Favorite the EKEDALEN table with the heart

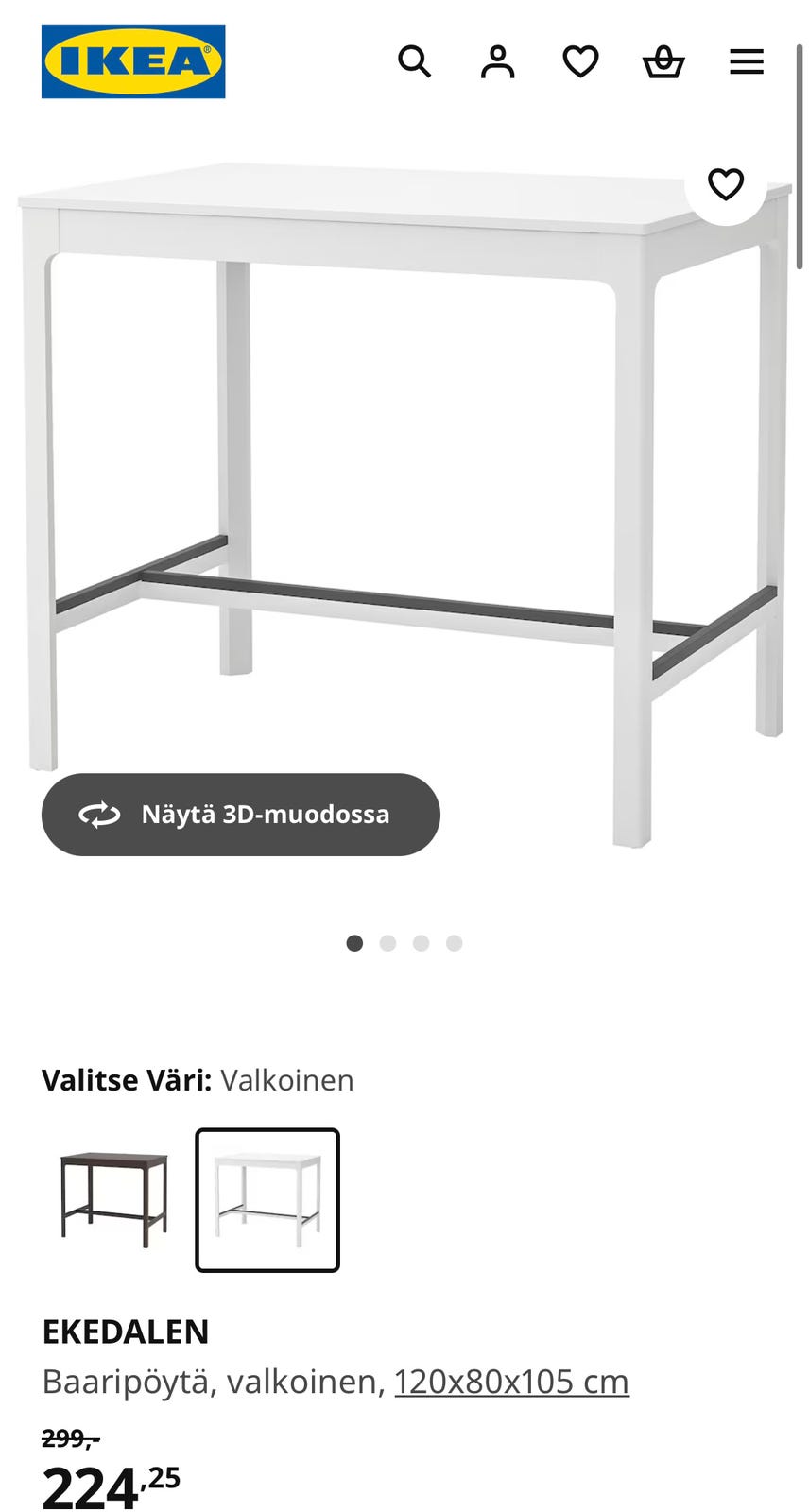[x=726, y=185]
